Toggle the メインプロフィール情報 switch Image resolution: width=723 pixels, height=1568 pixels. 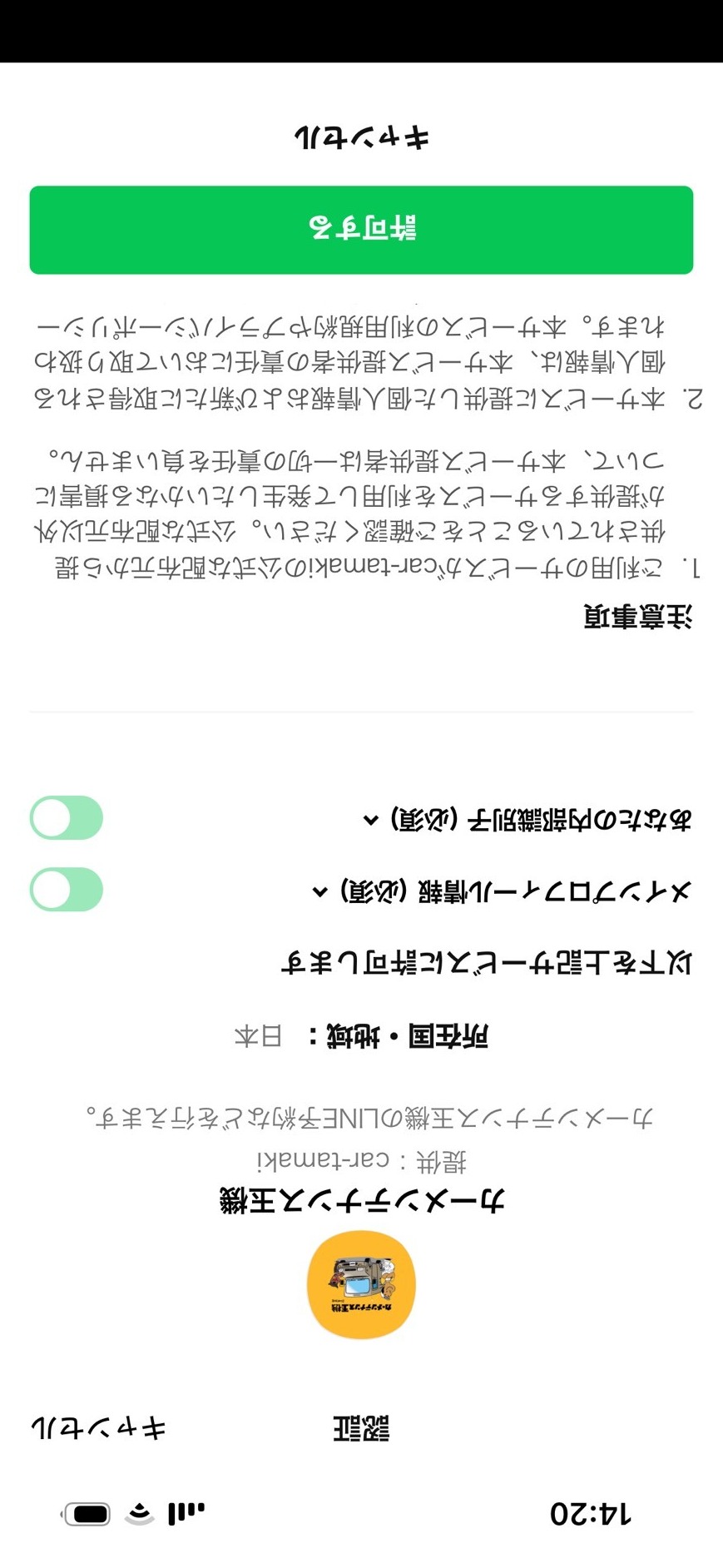[67, 889]
